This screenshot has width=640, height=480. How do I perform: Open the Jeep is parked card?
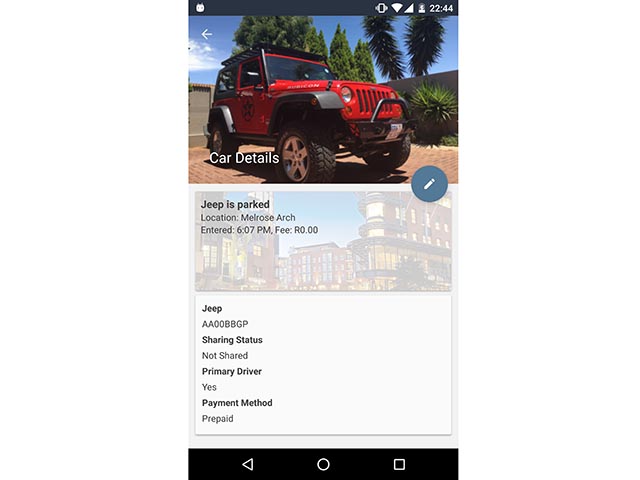coord(322,240)
